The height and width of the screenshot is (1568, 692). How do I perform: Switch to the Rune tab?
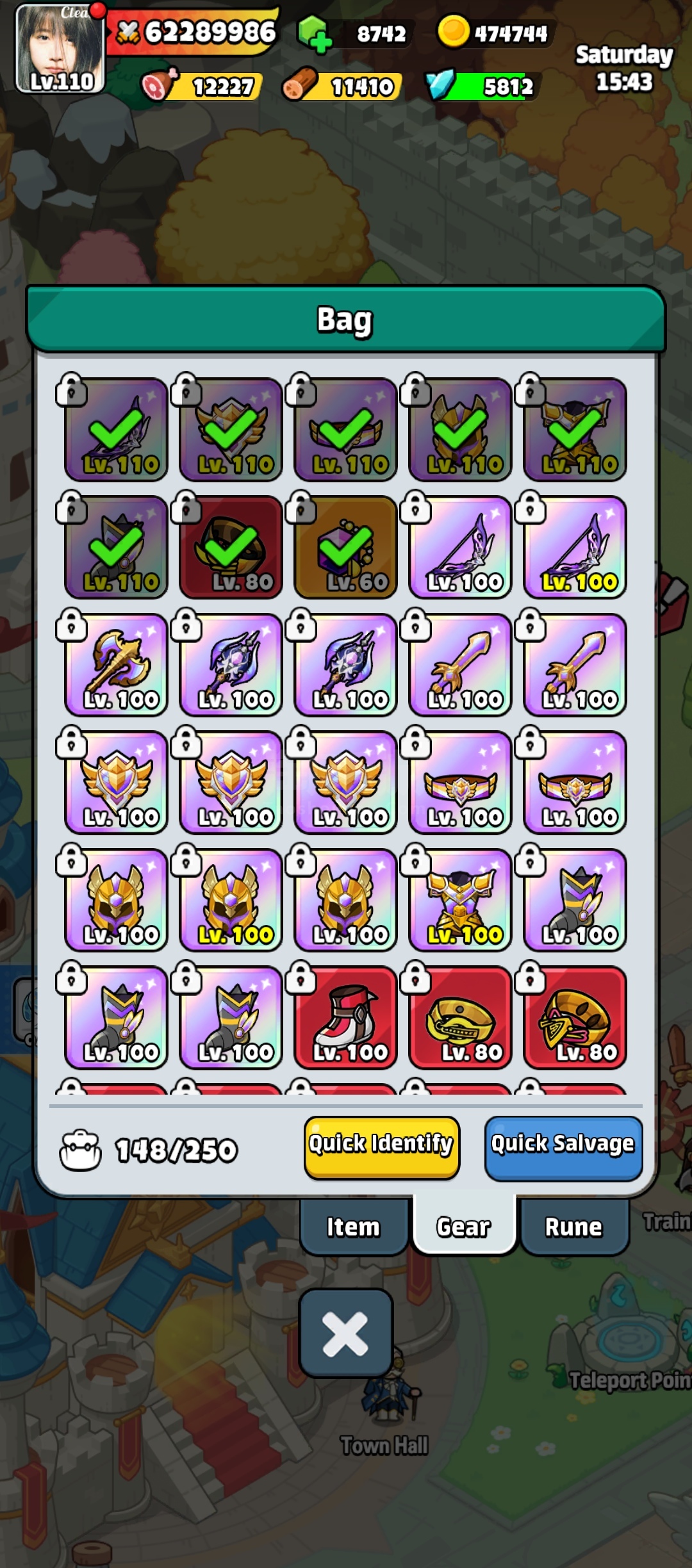[x=573, y=1227]
